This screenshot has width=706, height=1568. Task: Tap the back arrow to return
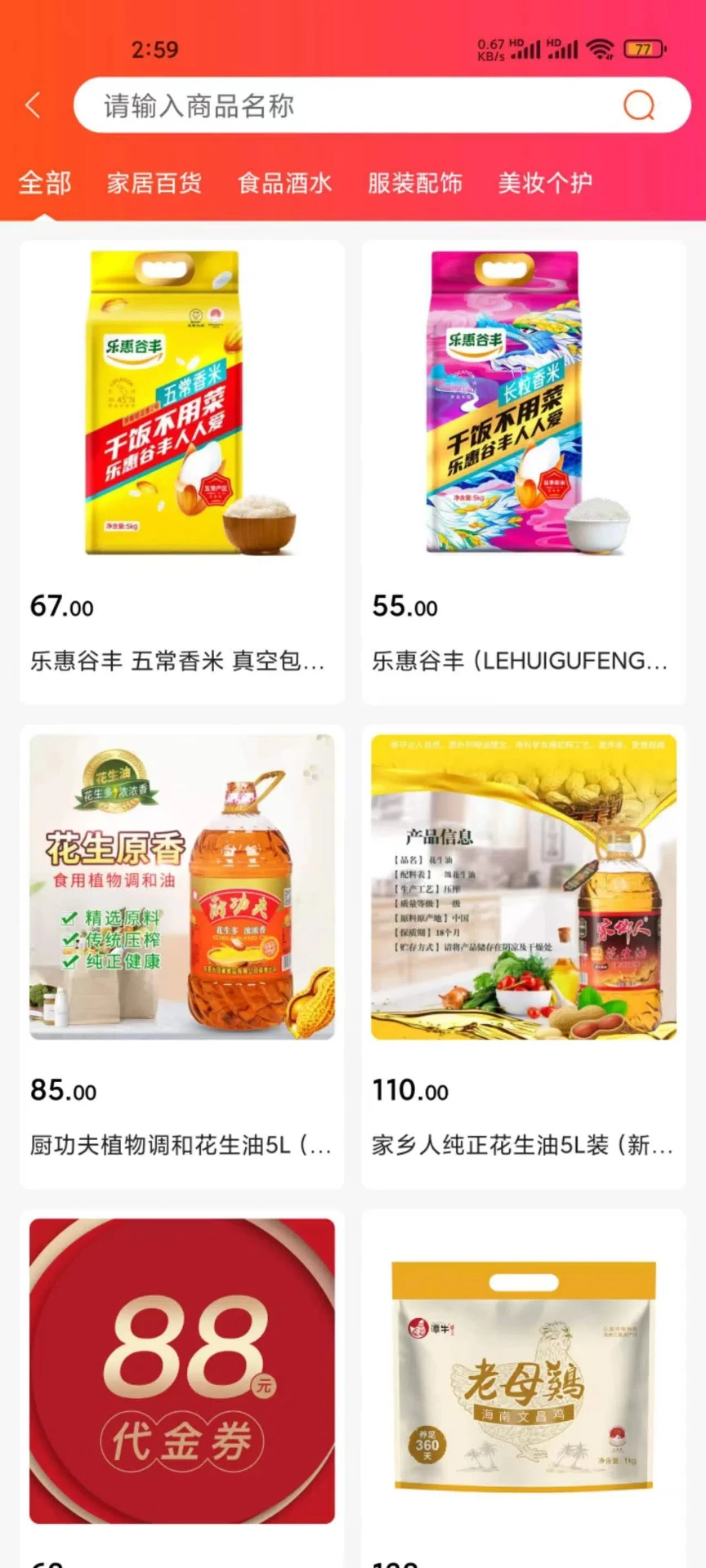(x=31, y=105)
